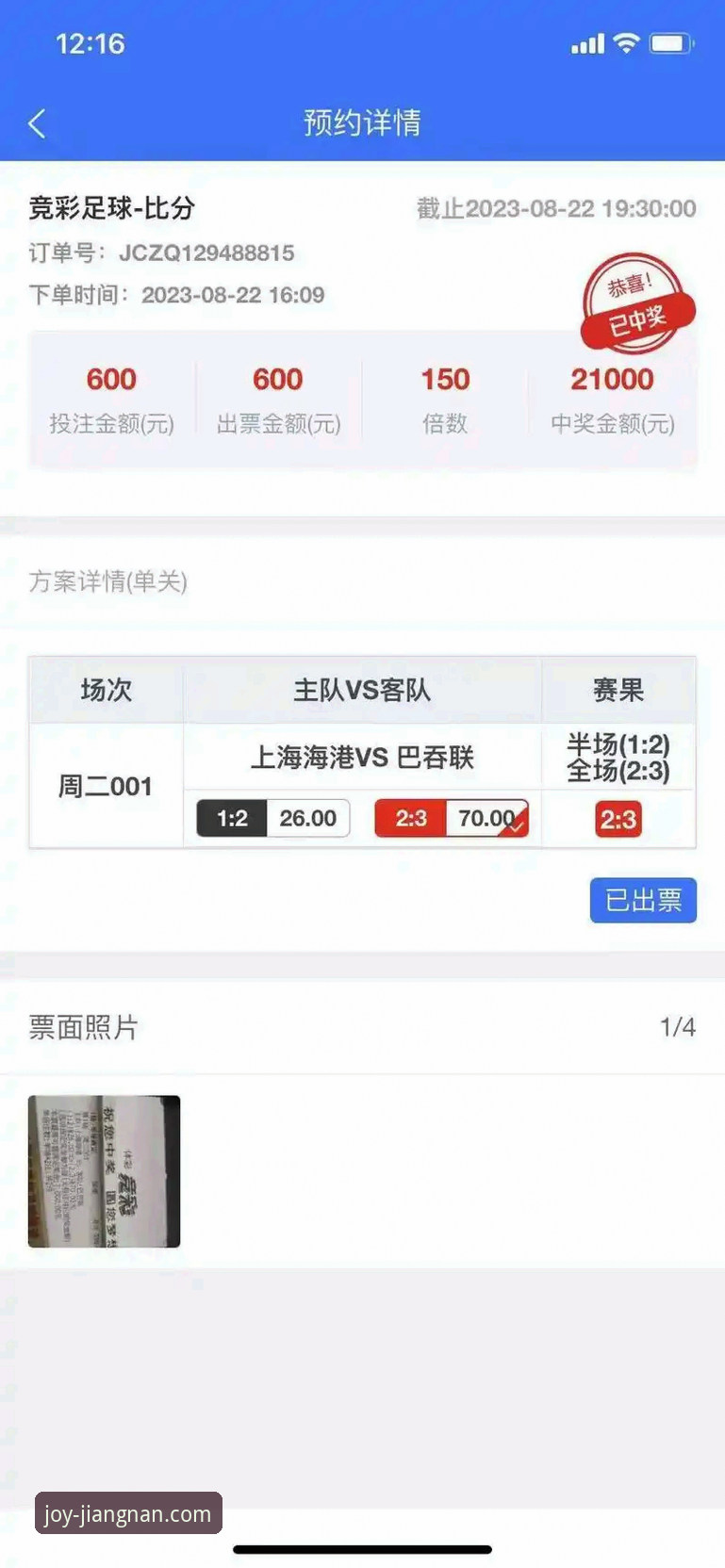Tap the back arrow to return
This screenshot has height=1568, width=725.
tap(36, 122)
